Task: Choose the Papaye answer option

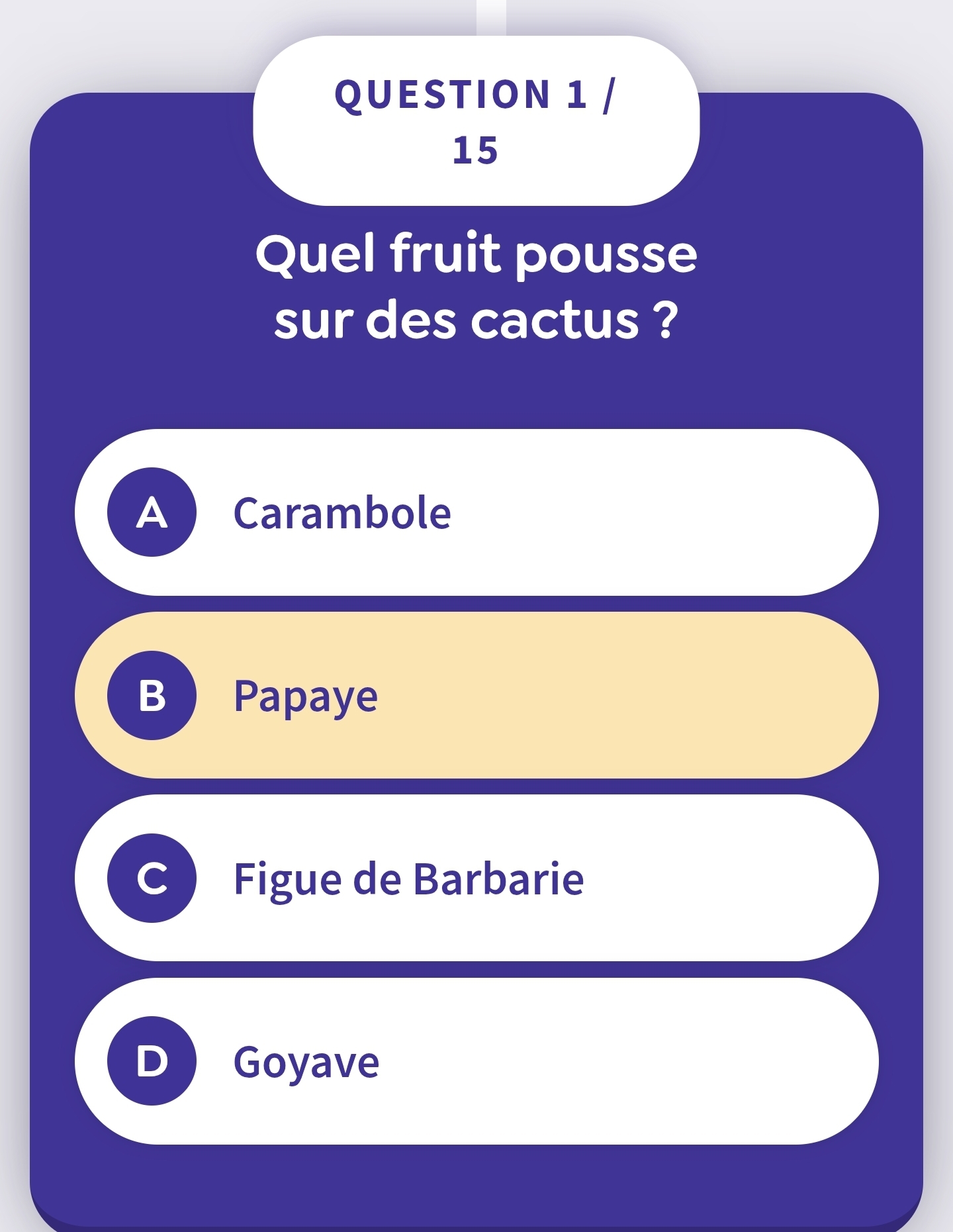Action: (476, 695)
